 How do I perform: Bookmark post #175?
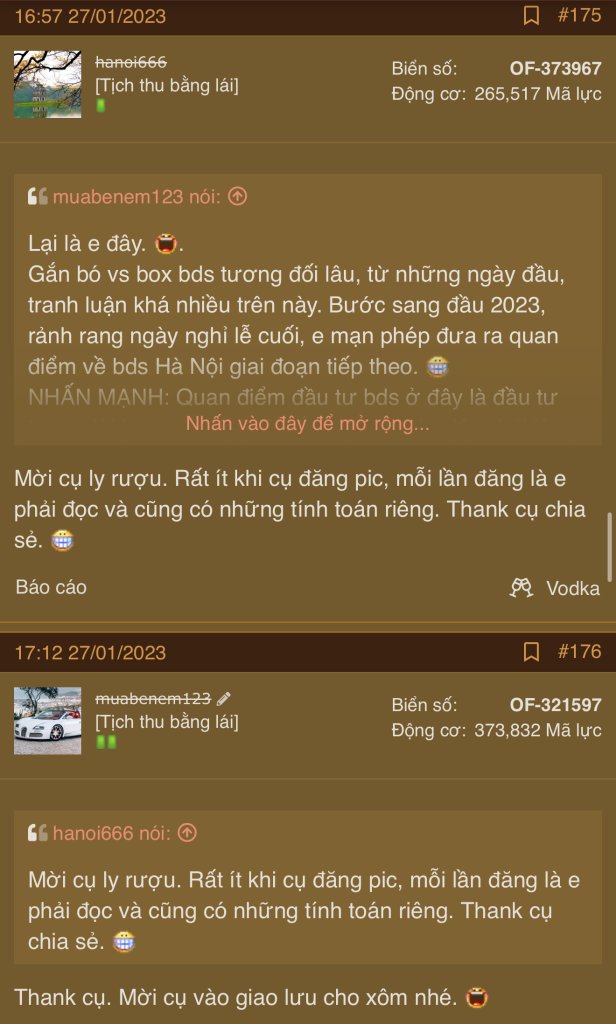click(532, 16)
